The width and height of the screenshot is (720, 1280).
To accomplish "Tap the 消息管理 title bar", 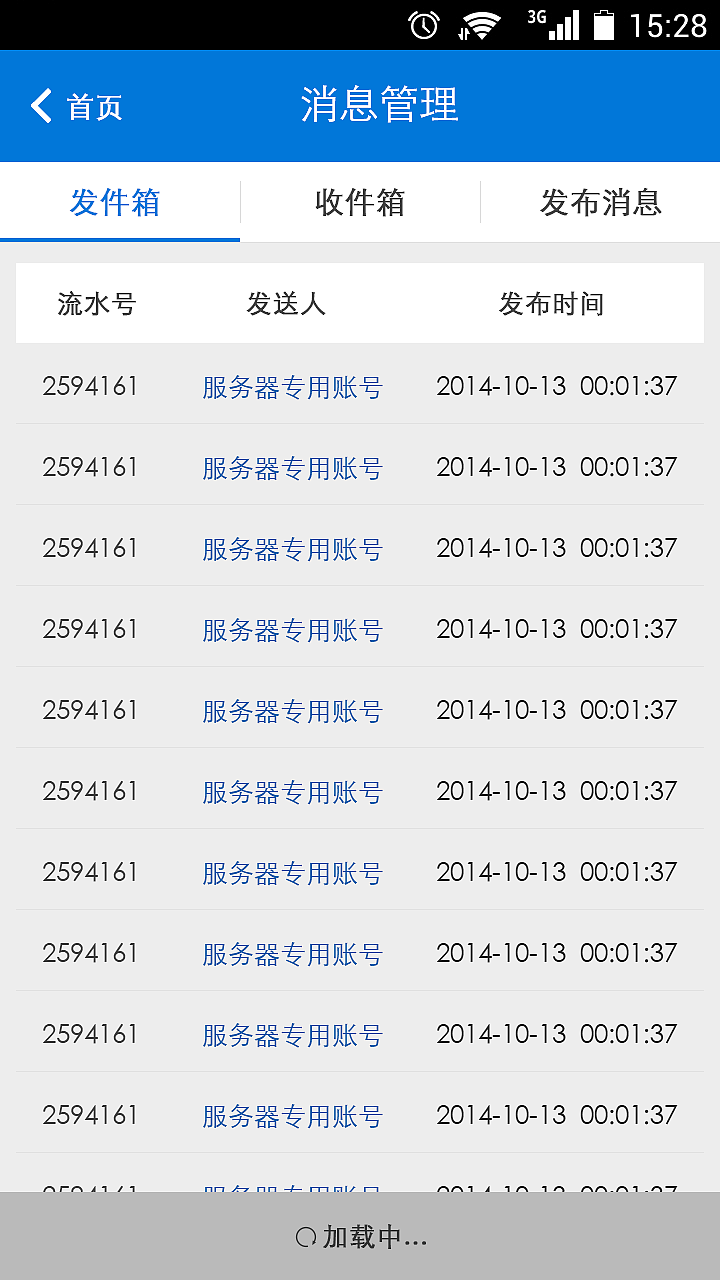I will click(380, 105).
